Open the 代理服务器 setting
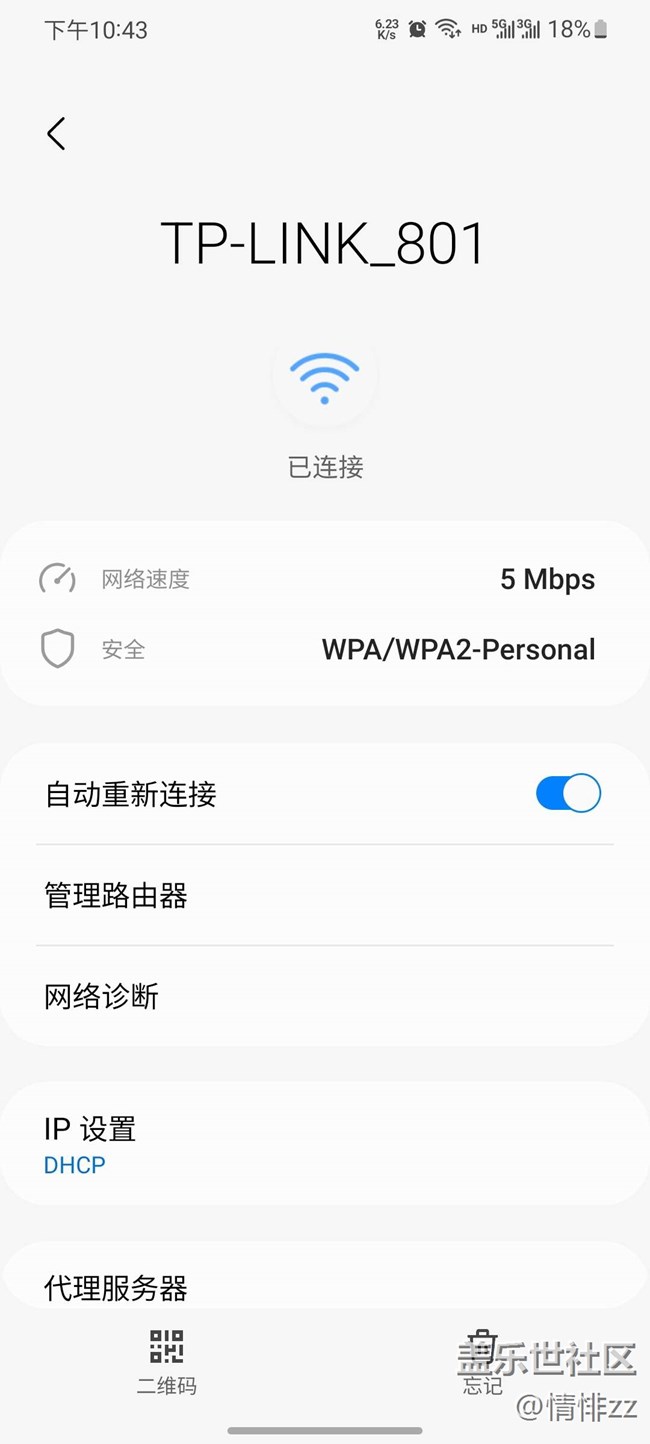Viewport: 650px width, 1444px height. click(324, 1286)
